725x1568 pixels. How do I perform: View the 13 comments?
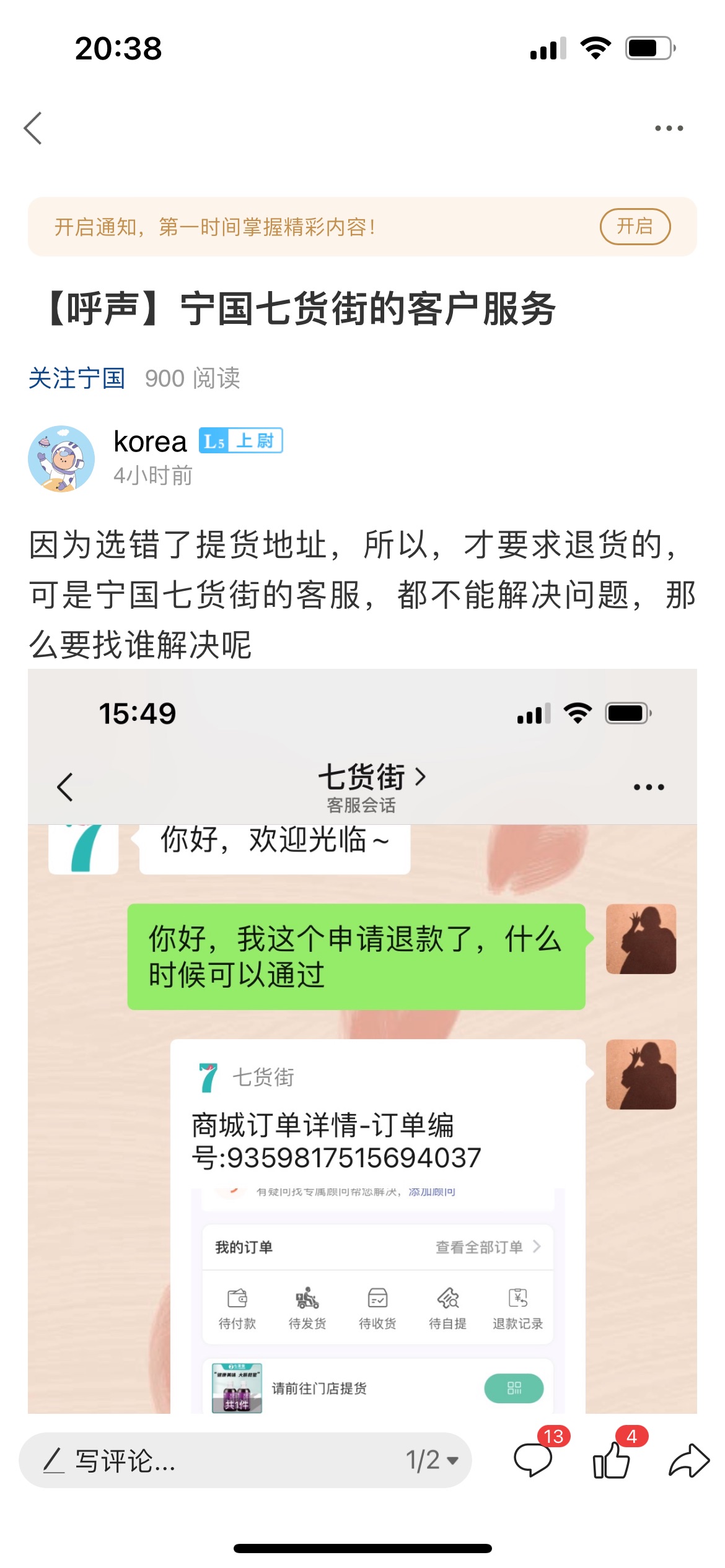[534, 1459]
